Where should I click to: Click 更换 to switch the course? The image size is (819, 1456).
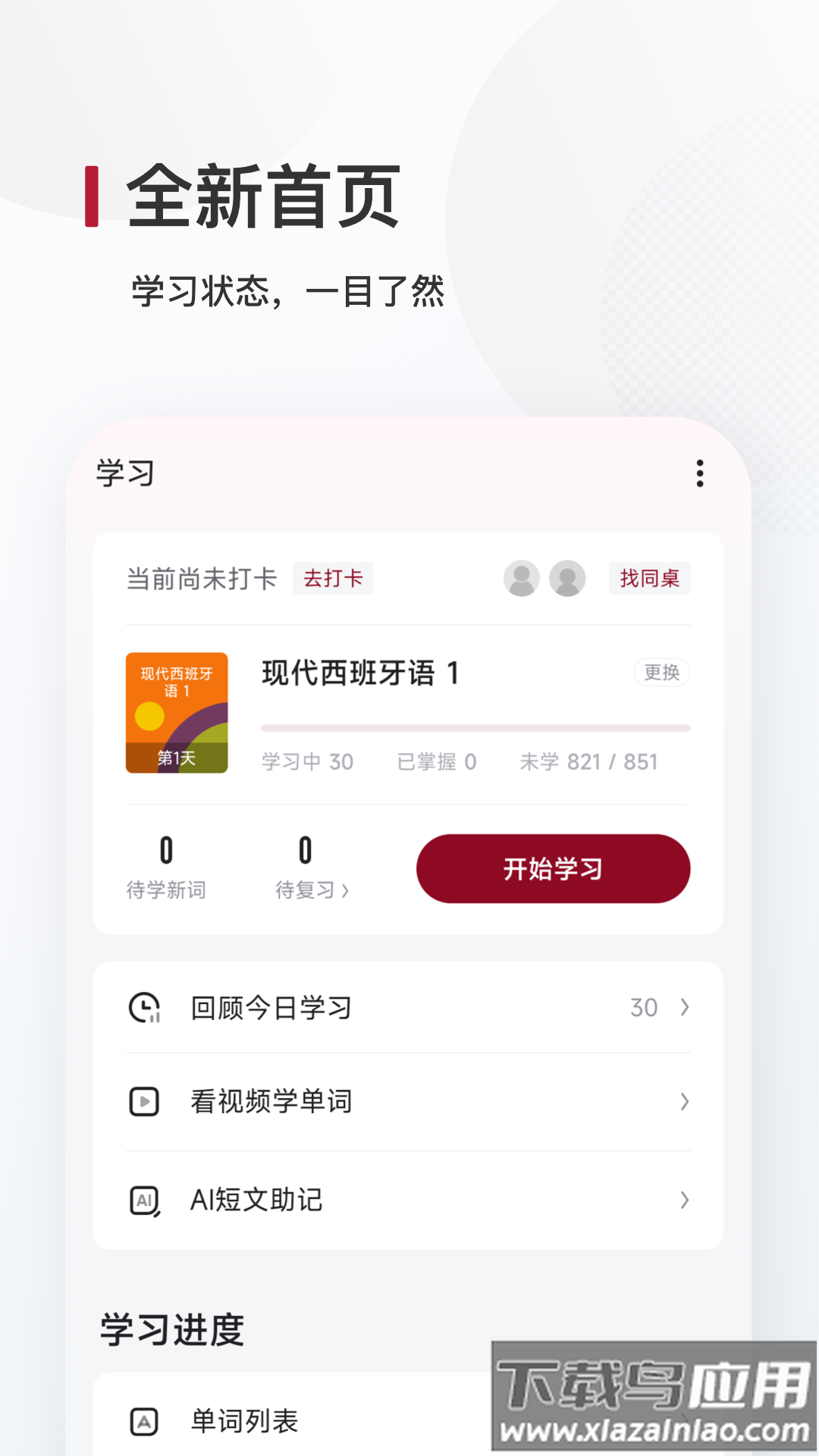(661, 673)
